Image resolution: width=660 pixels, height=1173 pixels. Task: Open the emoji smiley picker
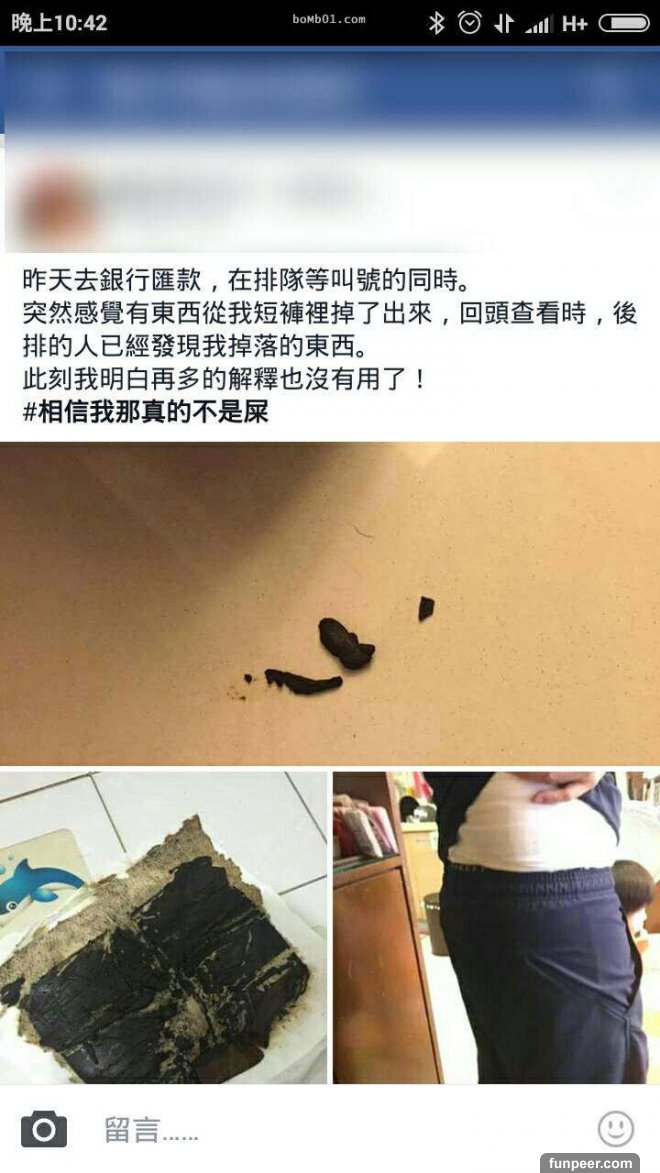point(616,1129)
